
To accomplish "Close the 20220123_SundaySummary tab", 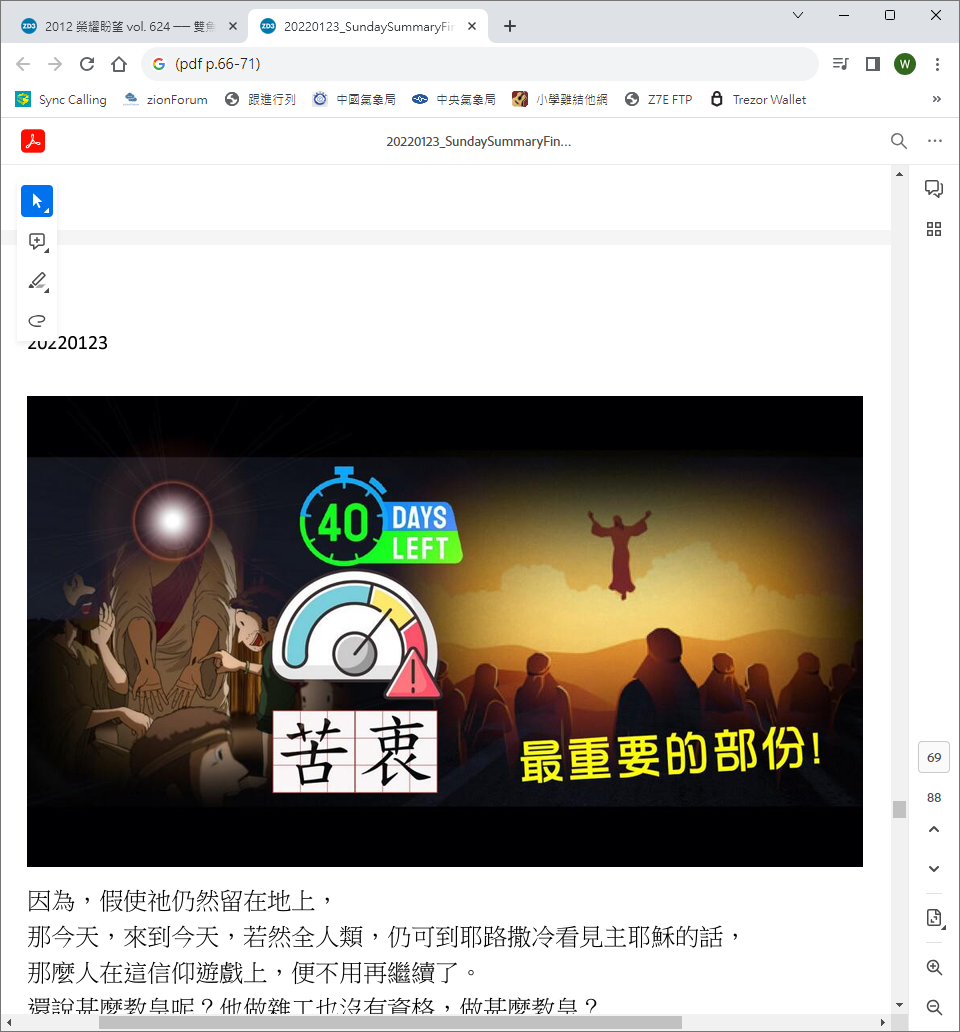I will tap(472, 27).
